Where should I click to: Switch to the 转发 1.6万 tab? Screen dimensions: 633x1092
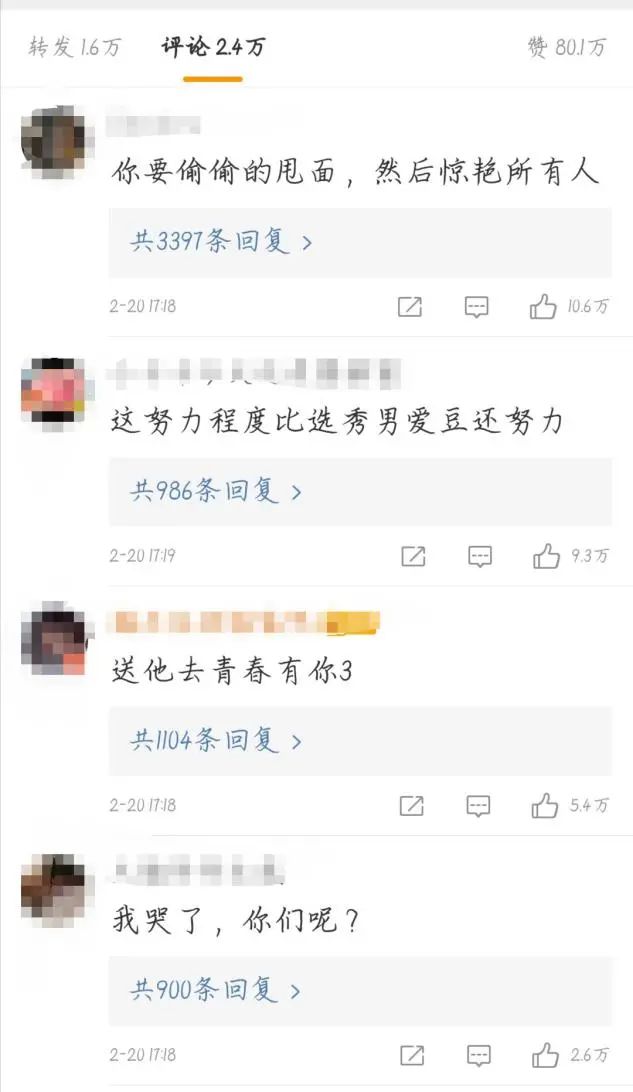pyautogui.click(x=74, y=47)
